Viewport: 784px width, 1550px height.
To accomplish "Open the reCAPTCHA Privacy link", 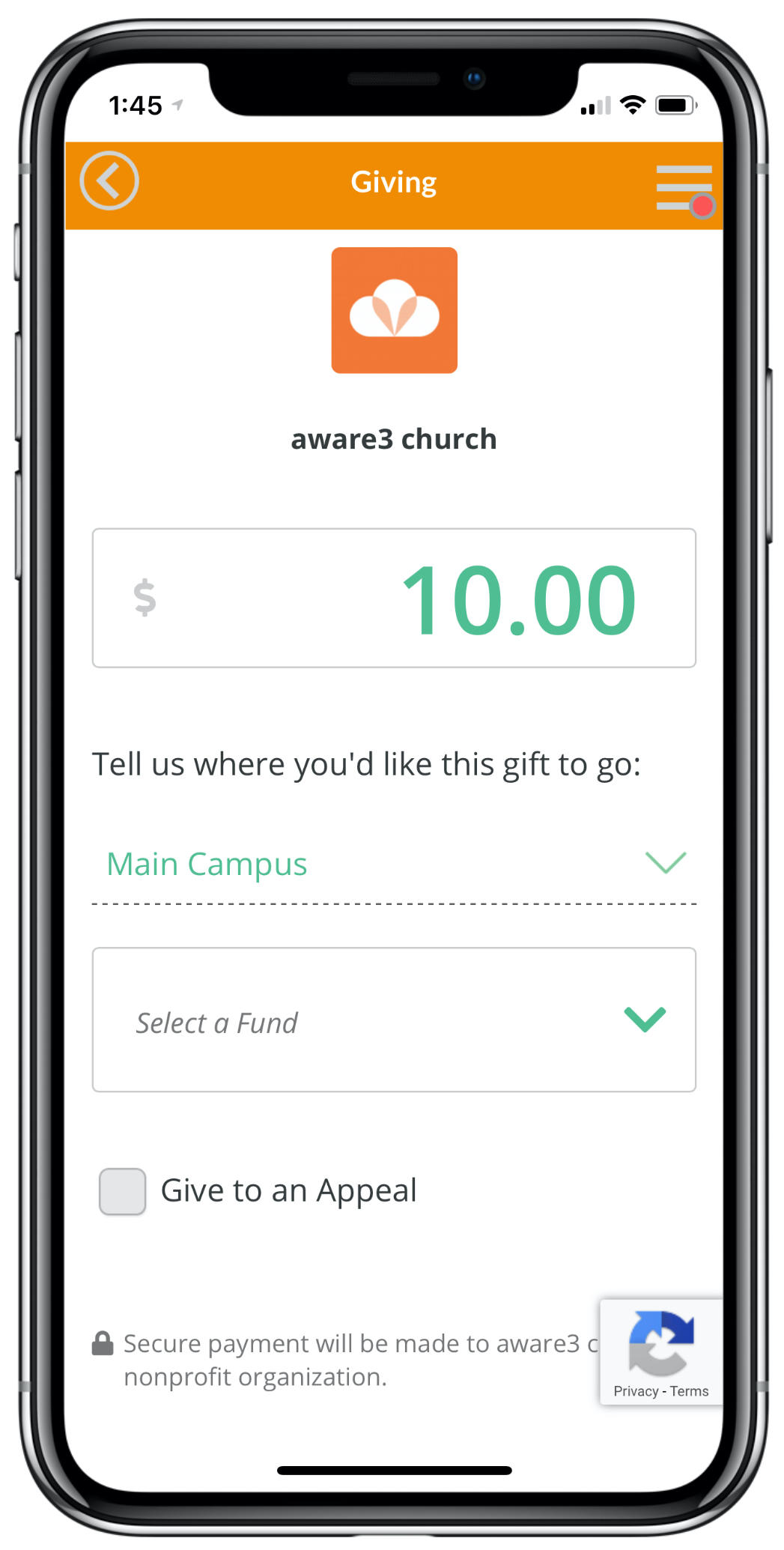I will (x=635, y=1391).
